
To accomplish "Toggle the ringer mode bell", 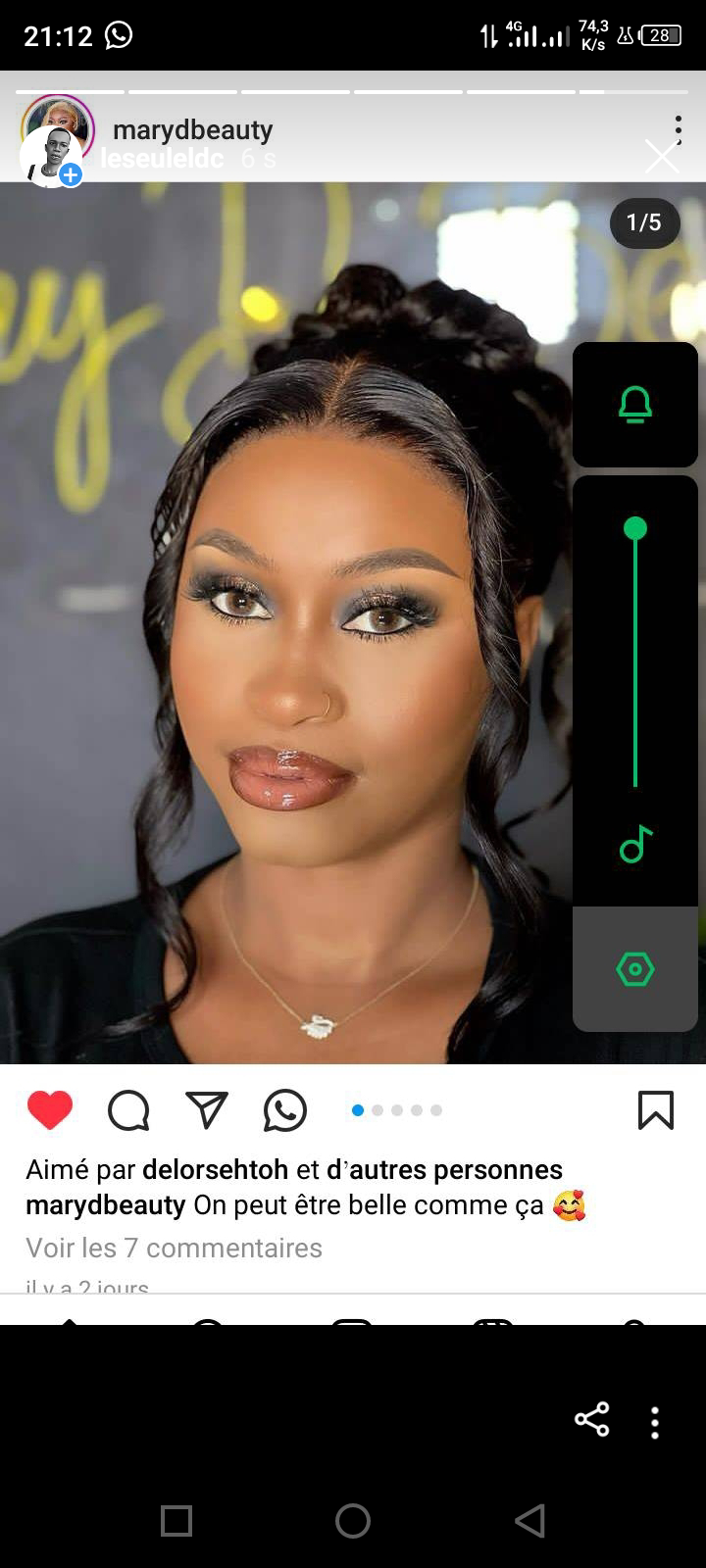I will coord(635,405).
